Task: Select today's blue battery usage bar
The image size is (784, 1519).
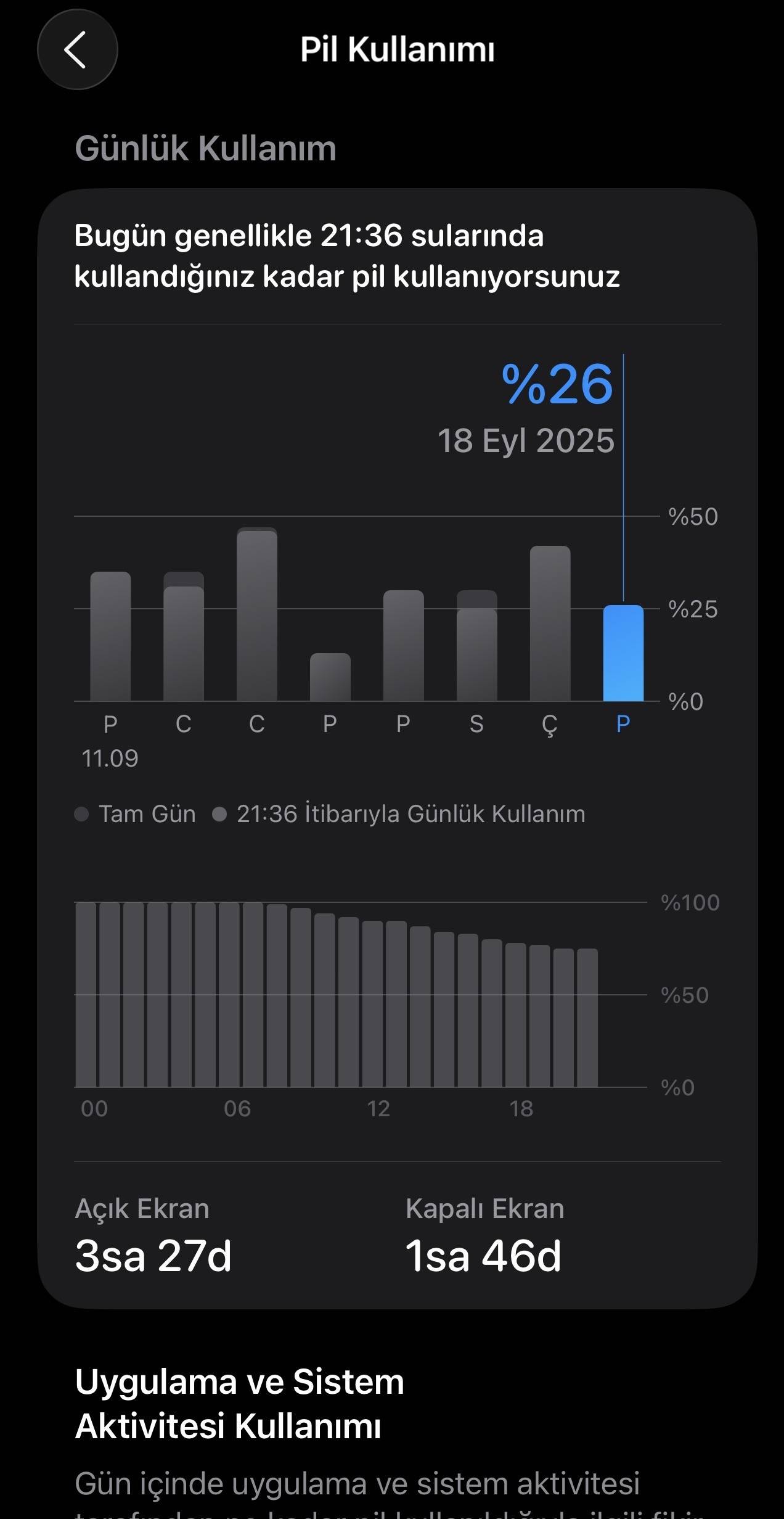Action: point(623,652)
